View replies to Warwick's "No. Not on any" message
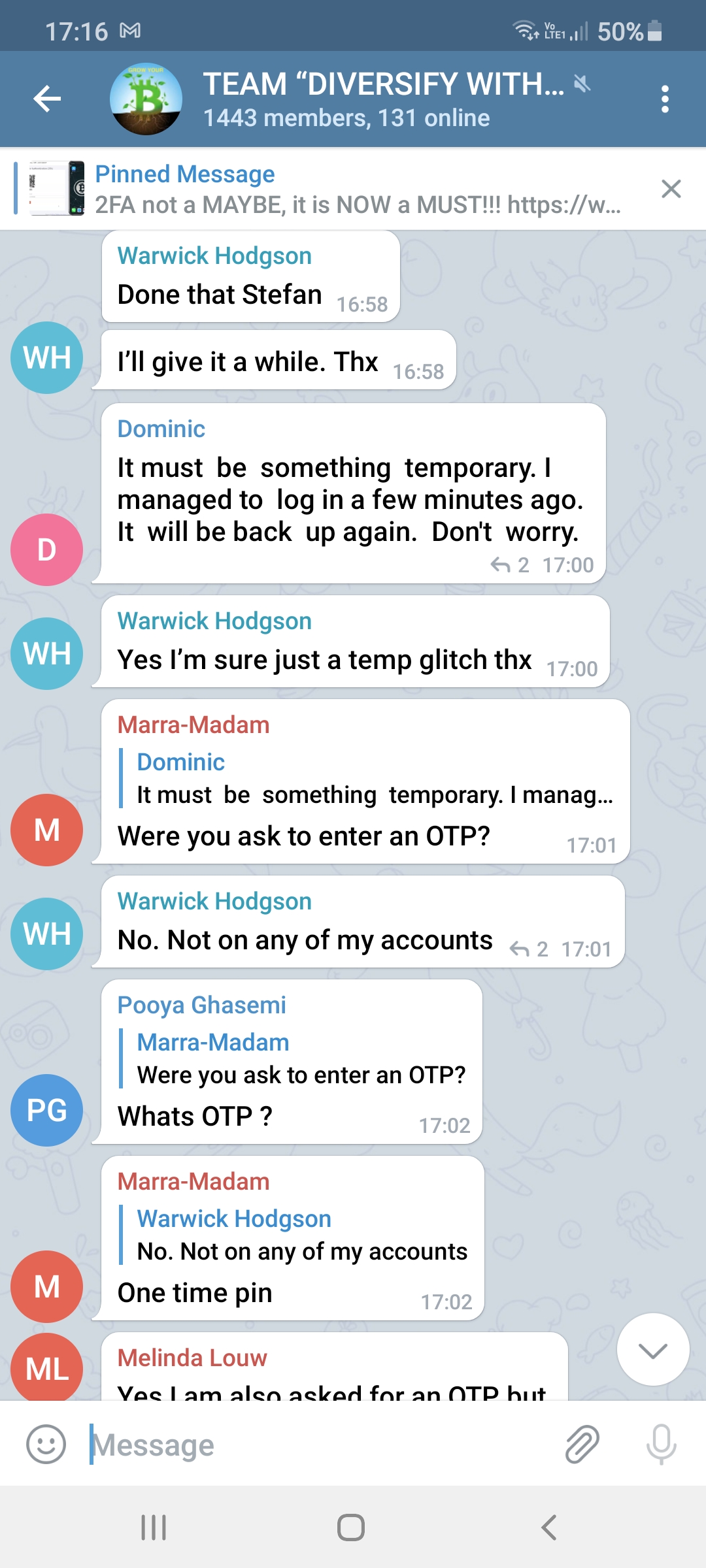 (x=530, y=949)
